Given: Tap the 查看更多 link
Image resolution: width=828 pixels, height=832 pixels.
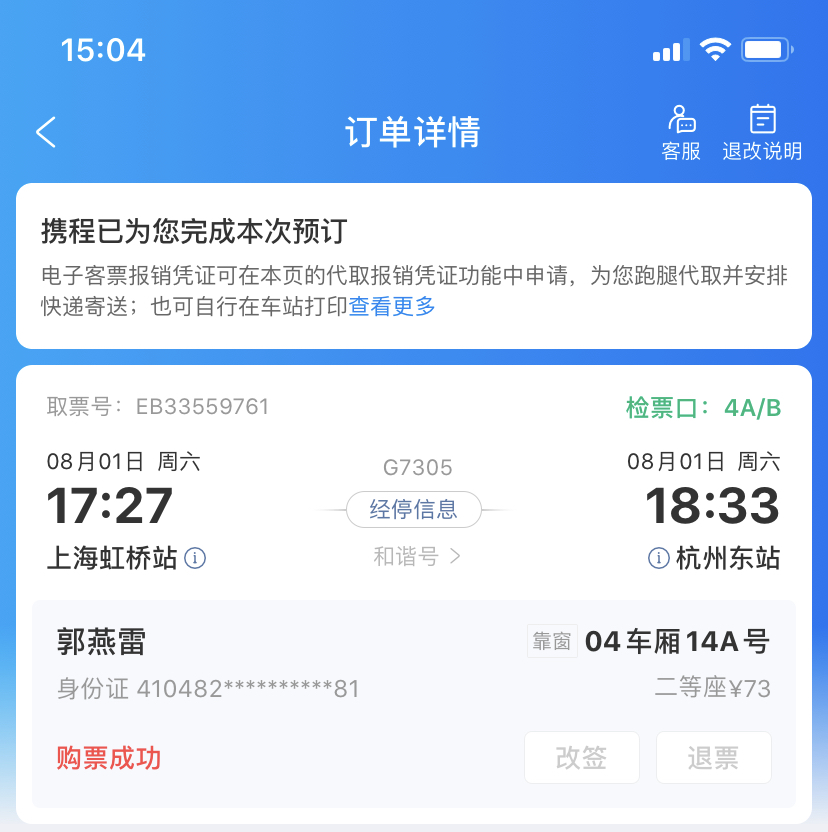Looking at the screenshot, I should (x=392, y=307).
